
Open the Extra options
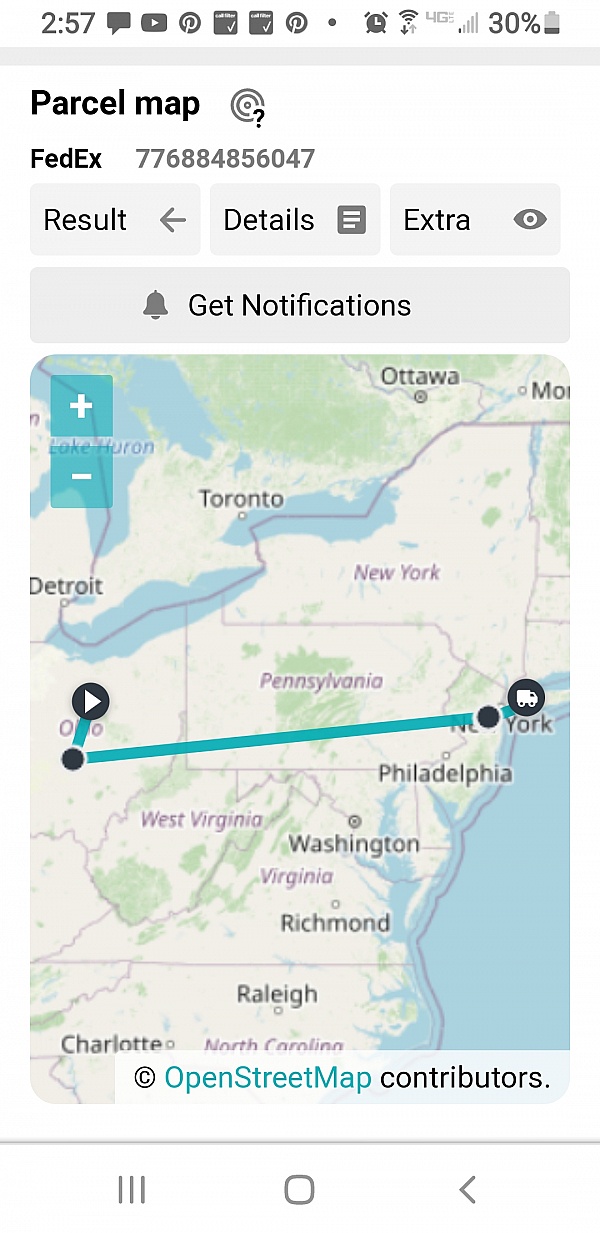(x=475, y=220)
